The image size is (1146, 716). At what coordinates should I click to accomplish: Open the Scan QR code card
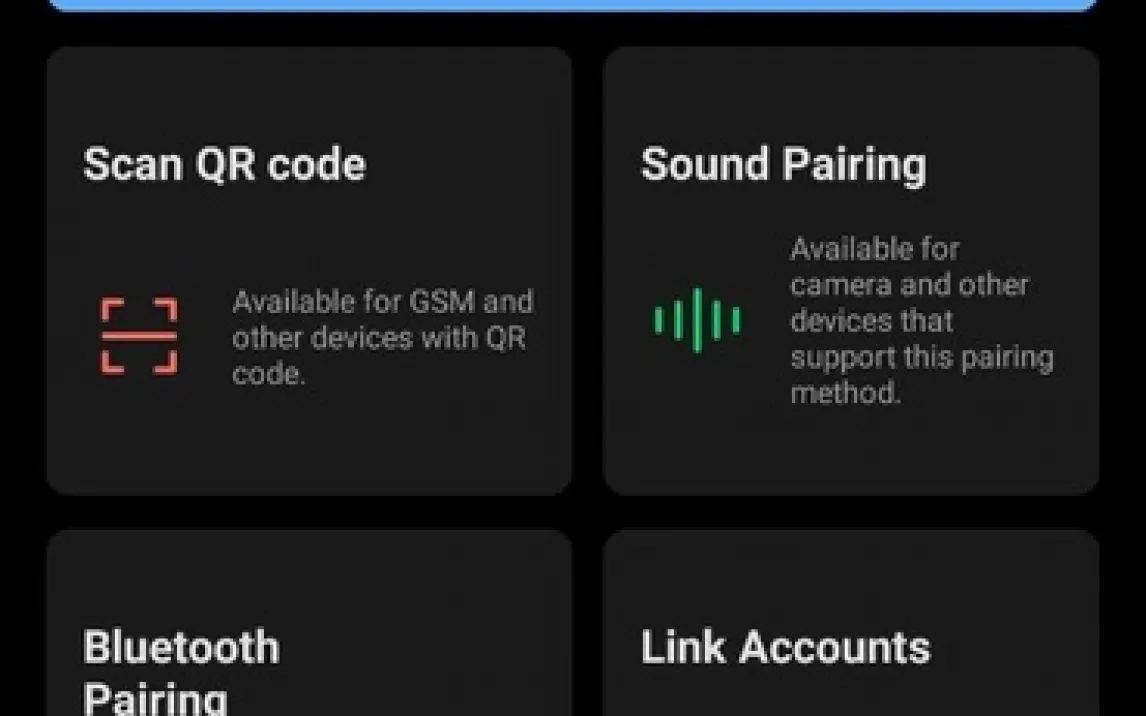click(309, 270)
